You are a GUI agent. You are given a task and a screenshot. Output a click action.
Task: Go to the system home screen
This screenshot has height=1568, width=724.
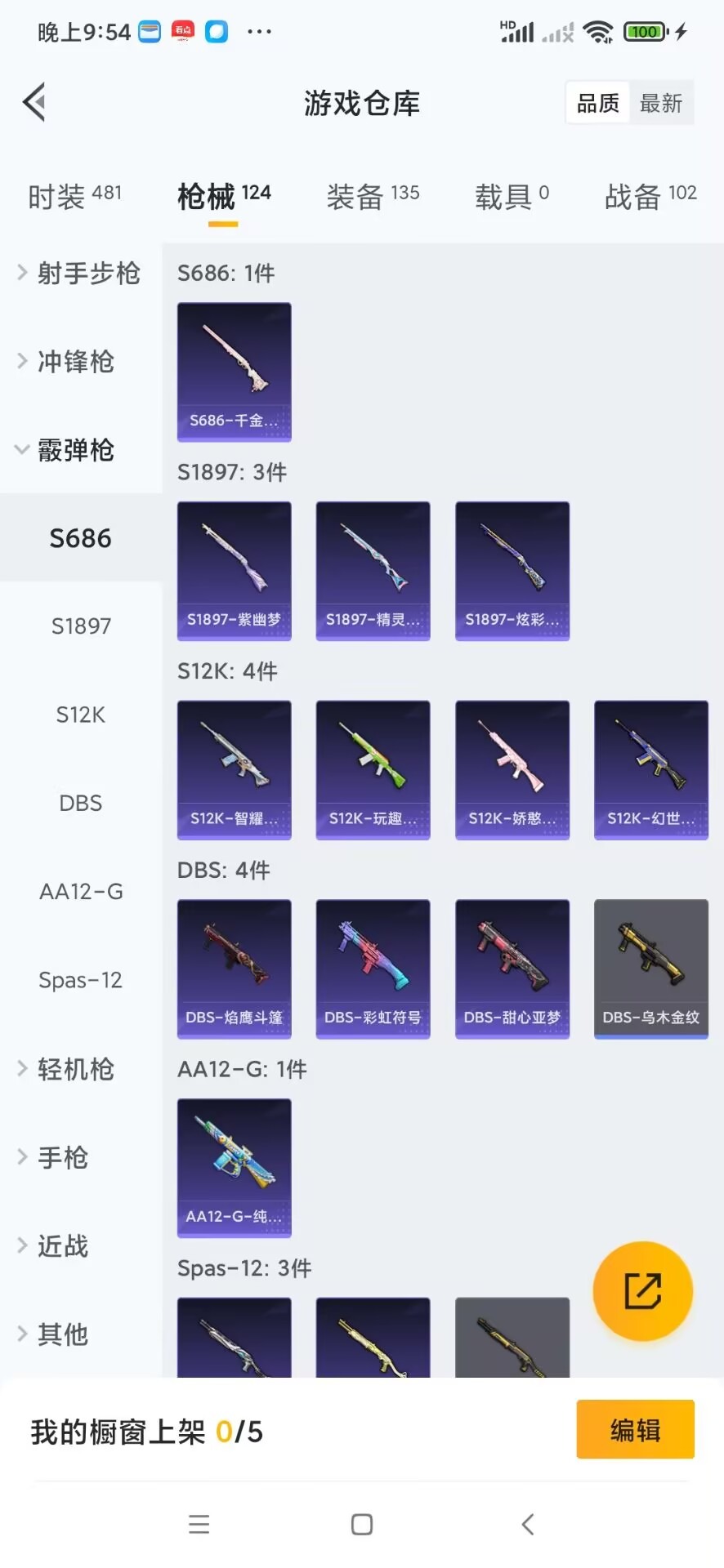[361, 1524]
